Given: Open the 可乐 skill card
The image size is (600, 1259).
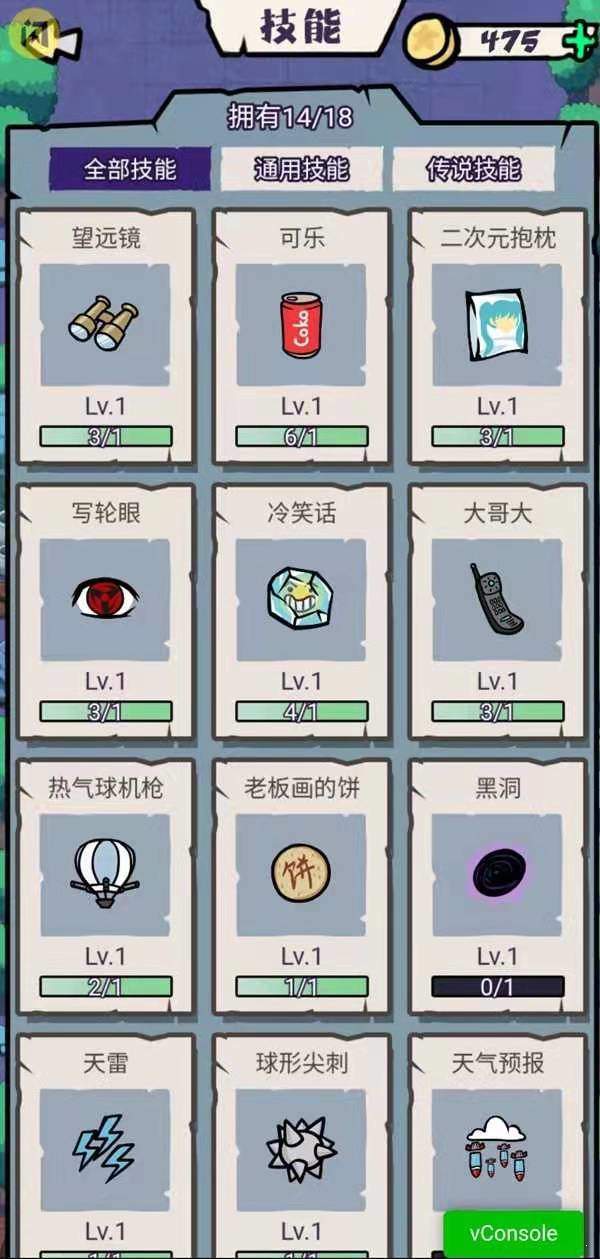Looking at the screenshot, I should pyautogui.click(x=301, y=337).
